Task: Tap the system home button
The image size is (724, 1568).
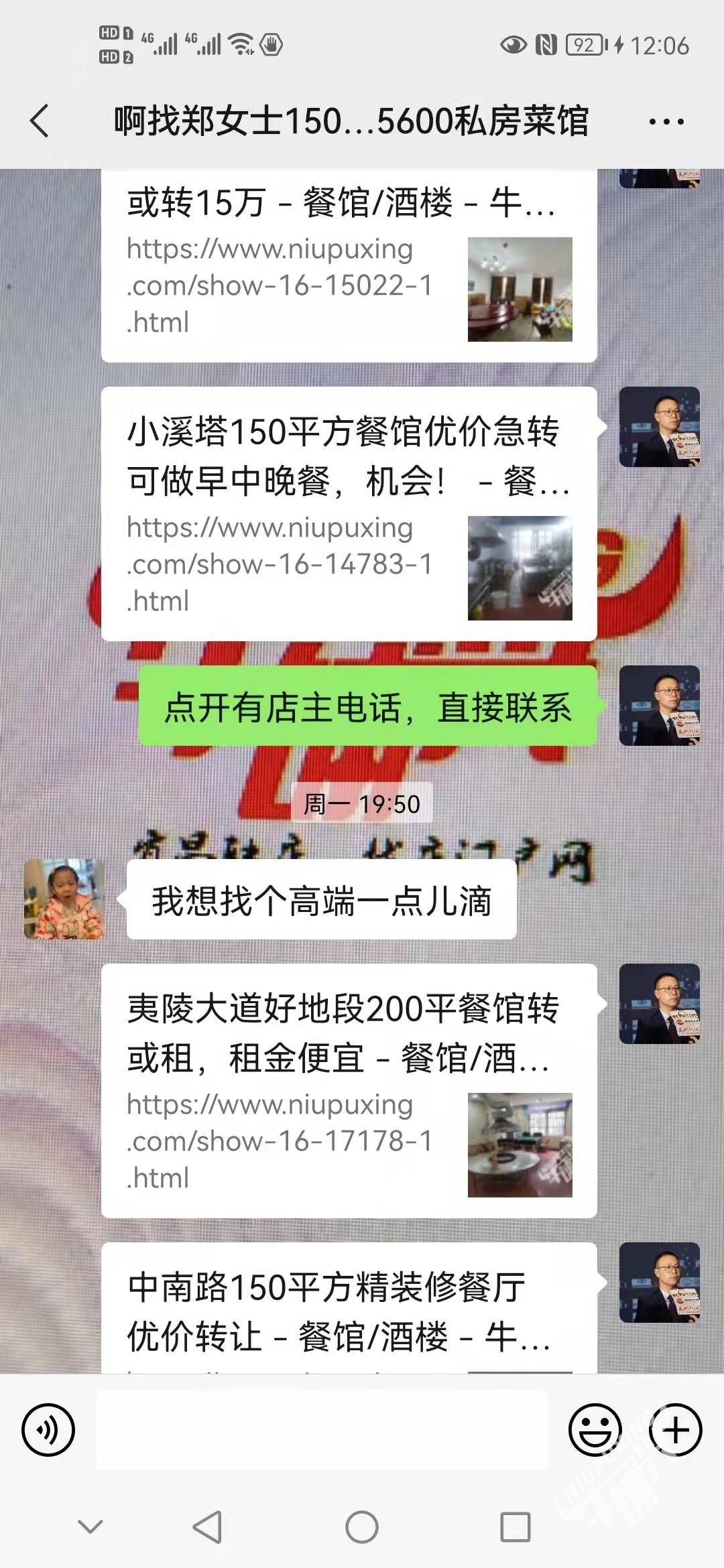Action: pyautogui.click(x=362, y=1528)
